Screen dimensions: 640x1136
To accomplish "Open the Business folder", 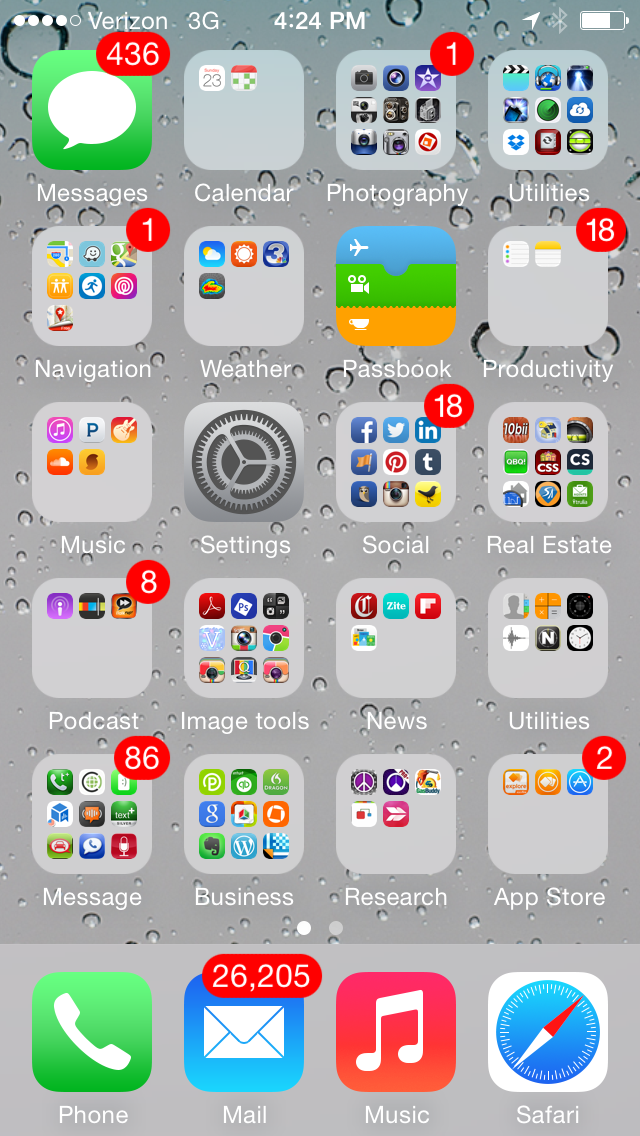I will click(x=244, y=814).
